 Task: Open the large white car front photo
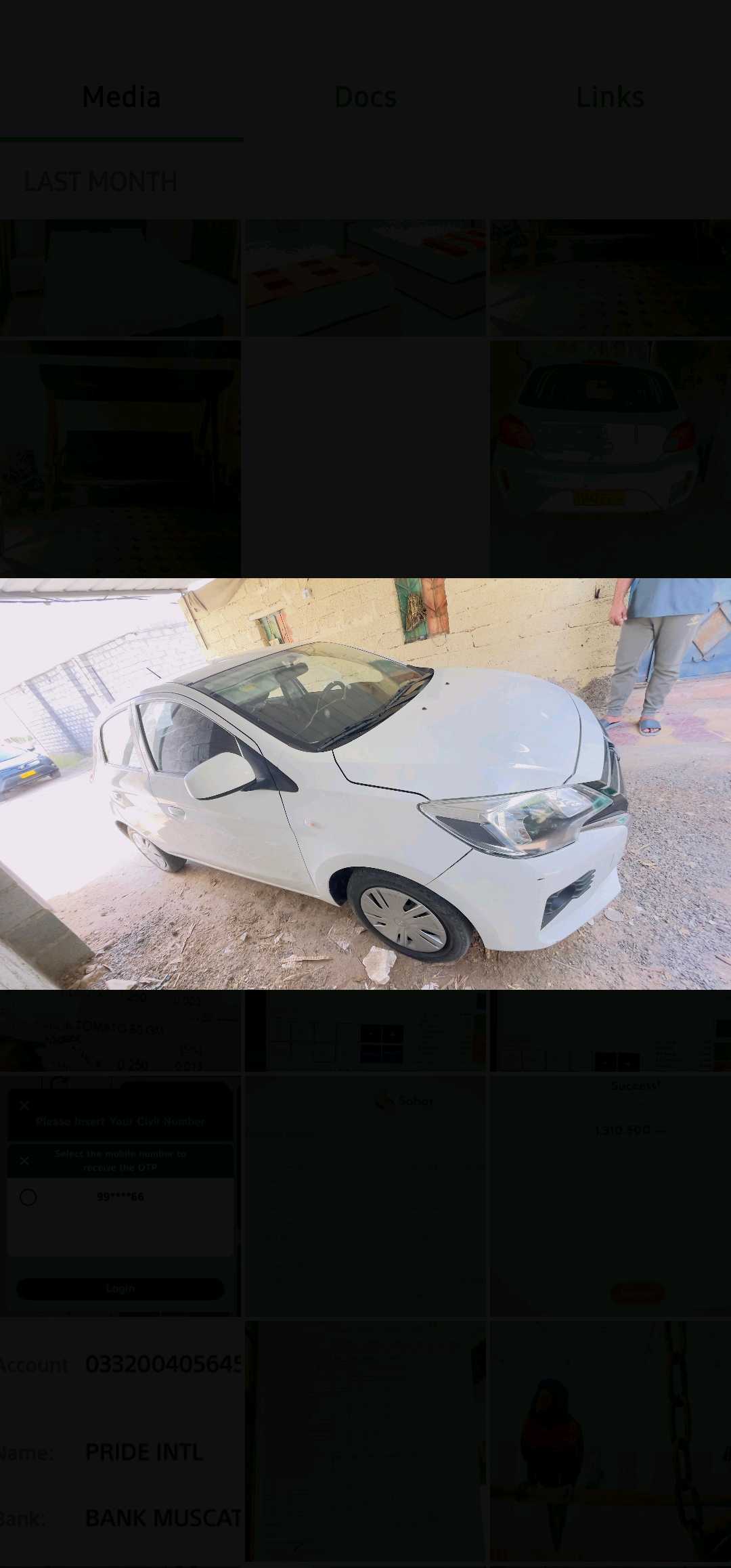pos(365,783)
